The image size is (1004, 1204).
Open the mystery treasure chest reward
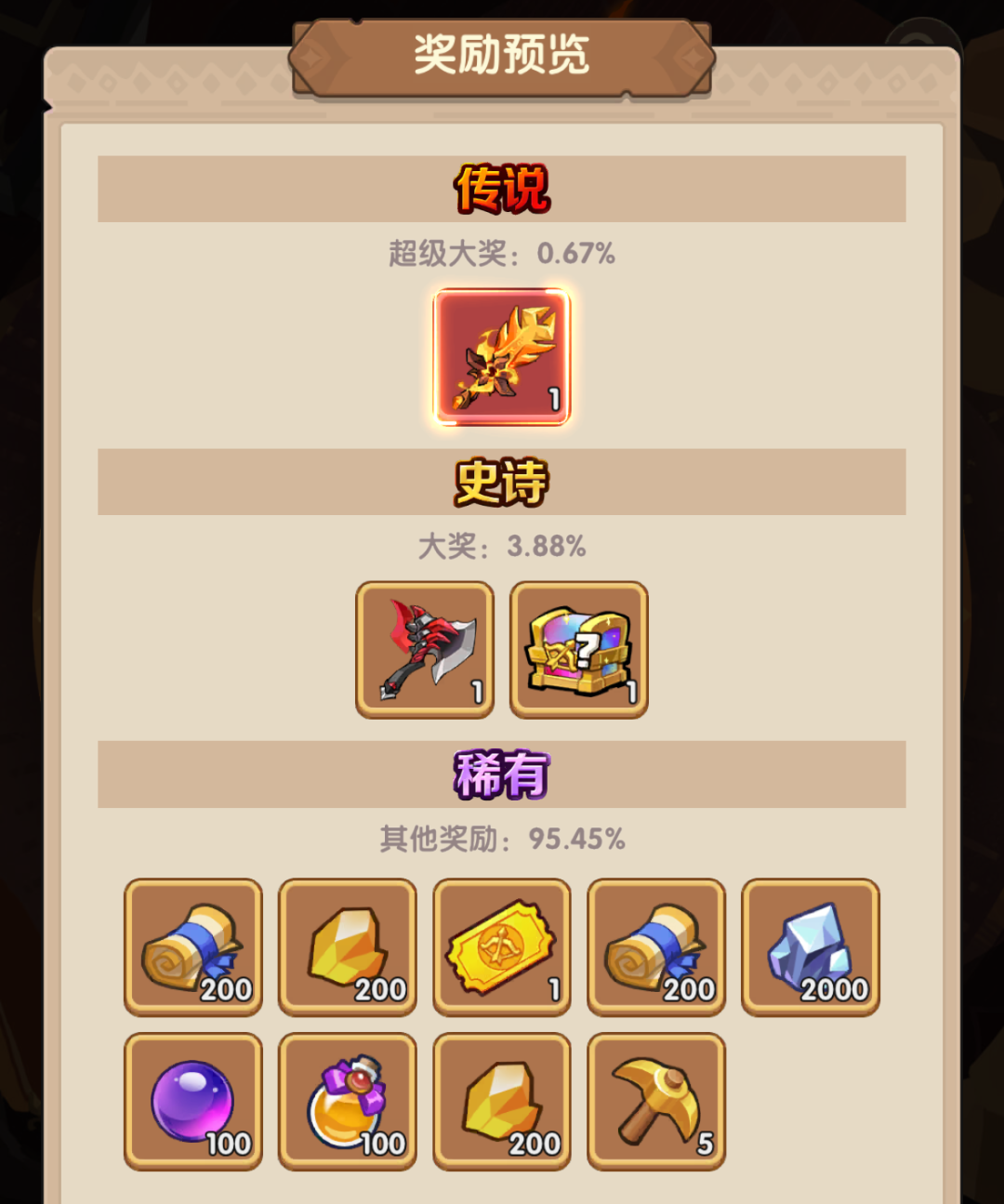click(x=578, y=650)
